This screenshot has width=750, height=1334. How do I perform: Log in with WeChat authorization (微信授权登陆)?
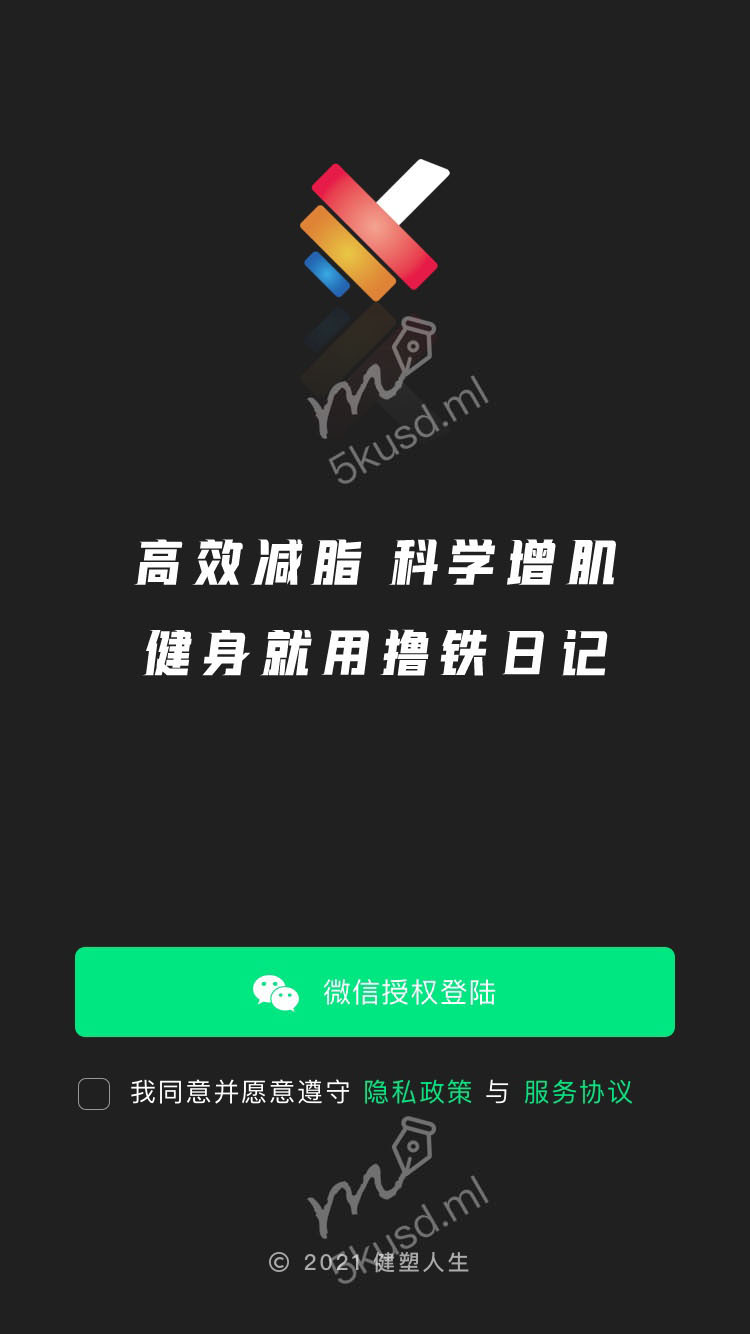pyautogui.click(x=374, y=992)
